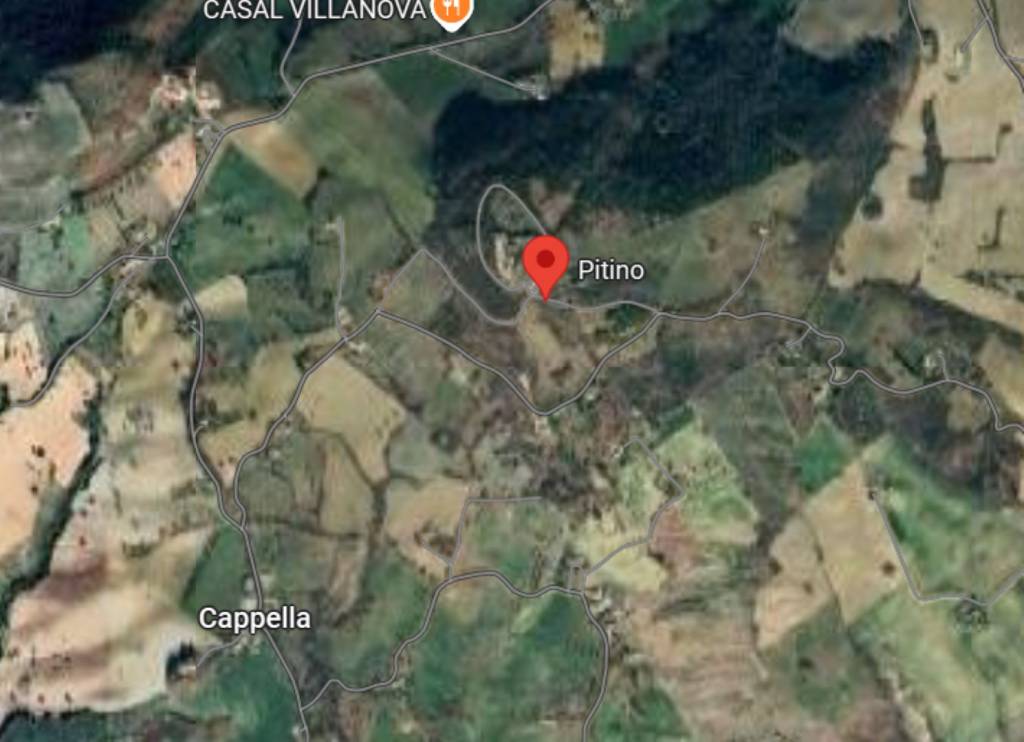Select the Cappella place label
1024x742 pixels.
click(254, 619)
